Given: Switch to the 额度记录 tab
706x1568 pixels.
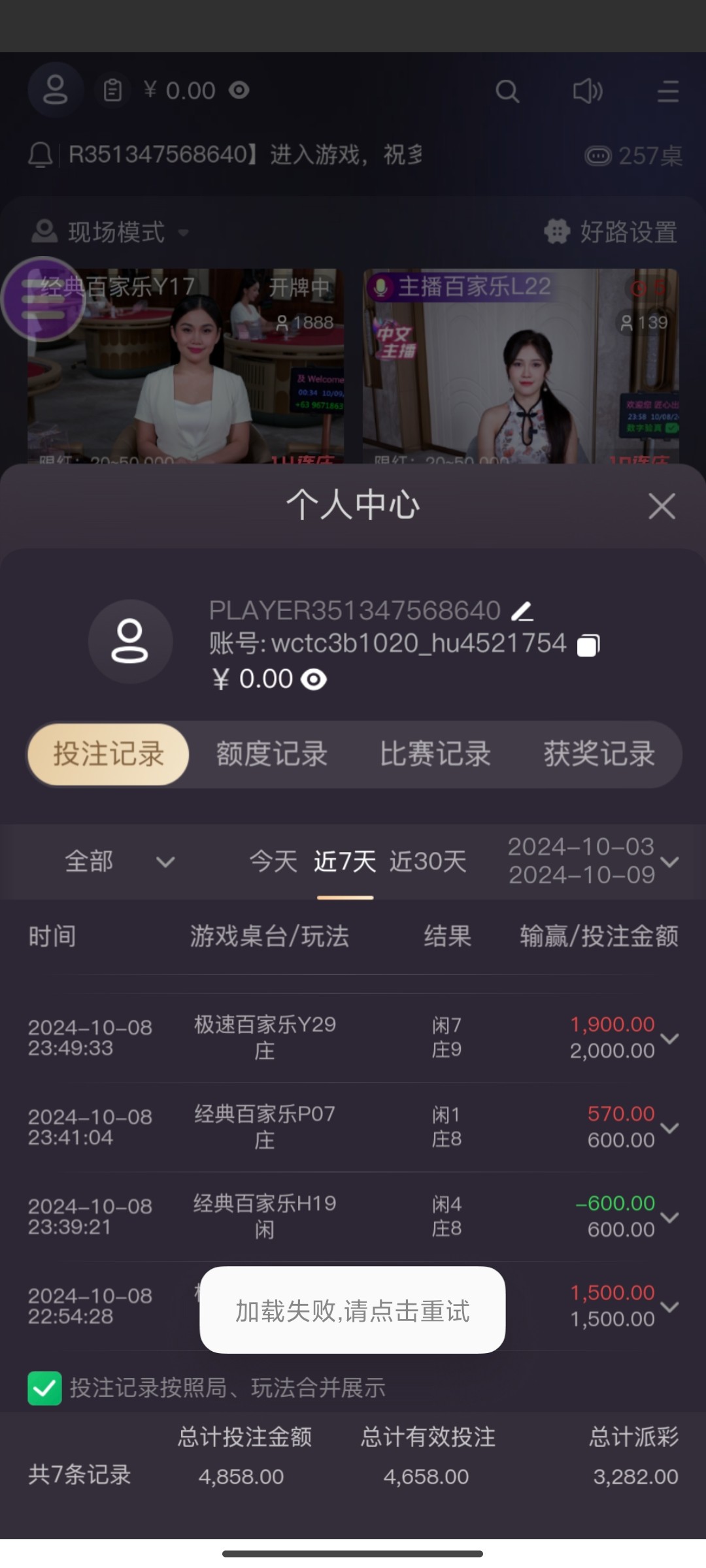Looking at the screenshot, I should coord(272,754).
